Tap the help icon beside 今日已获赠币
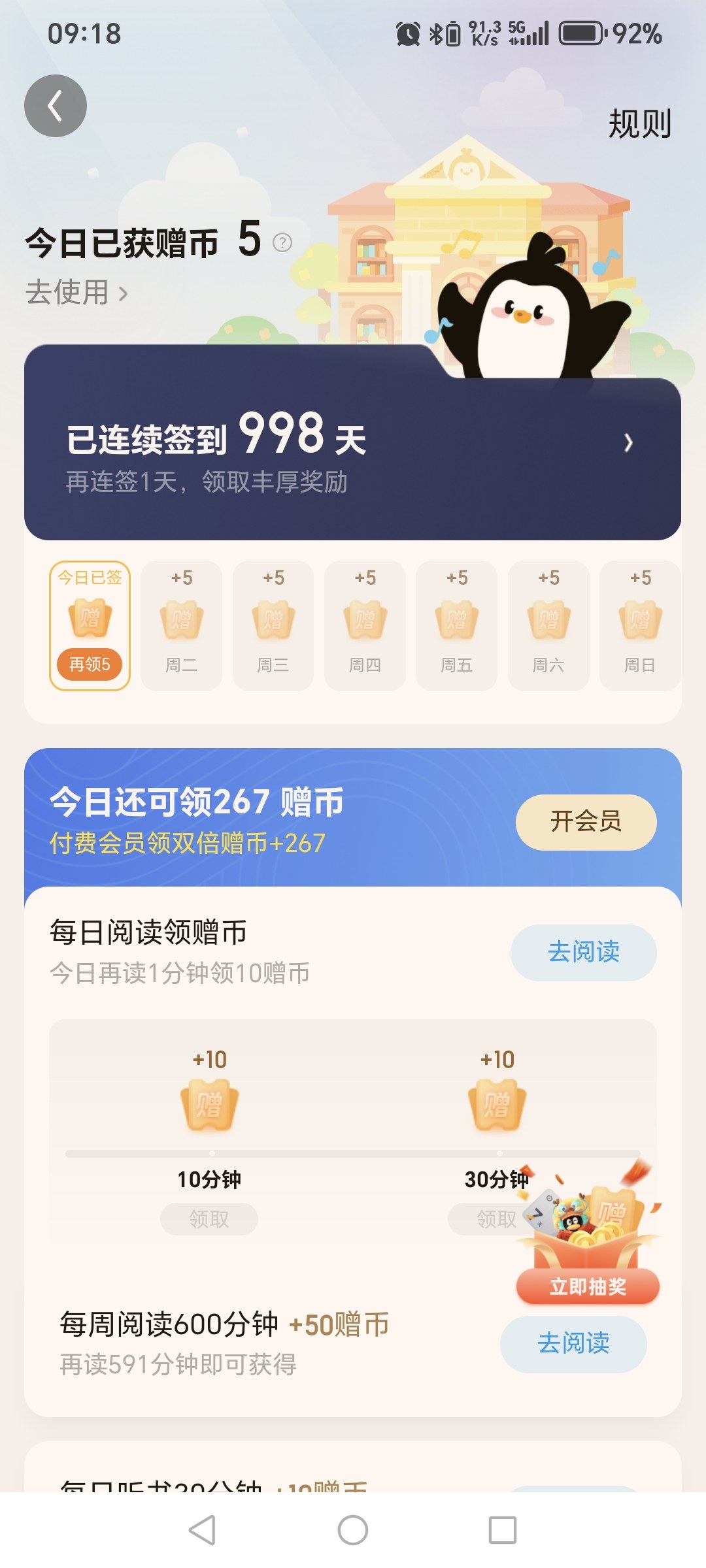The image size is (706, 1568). (282, 242)
